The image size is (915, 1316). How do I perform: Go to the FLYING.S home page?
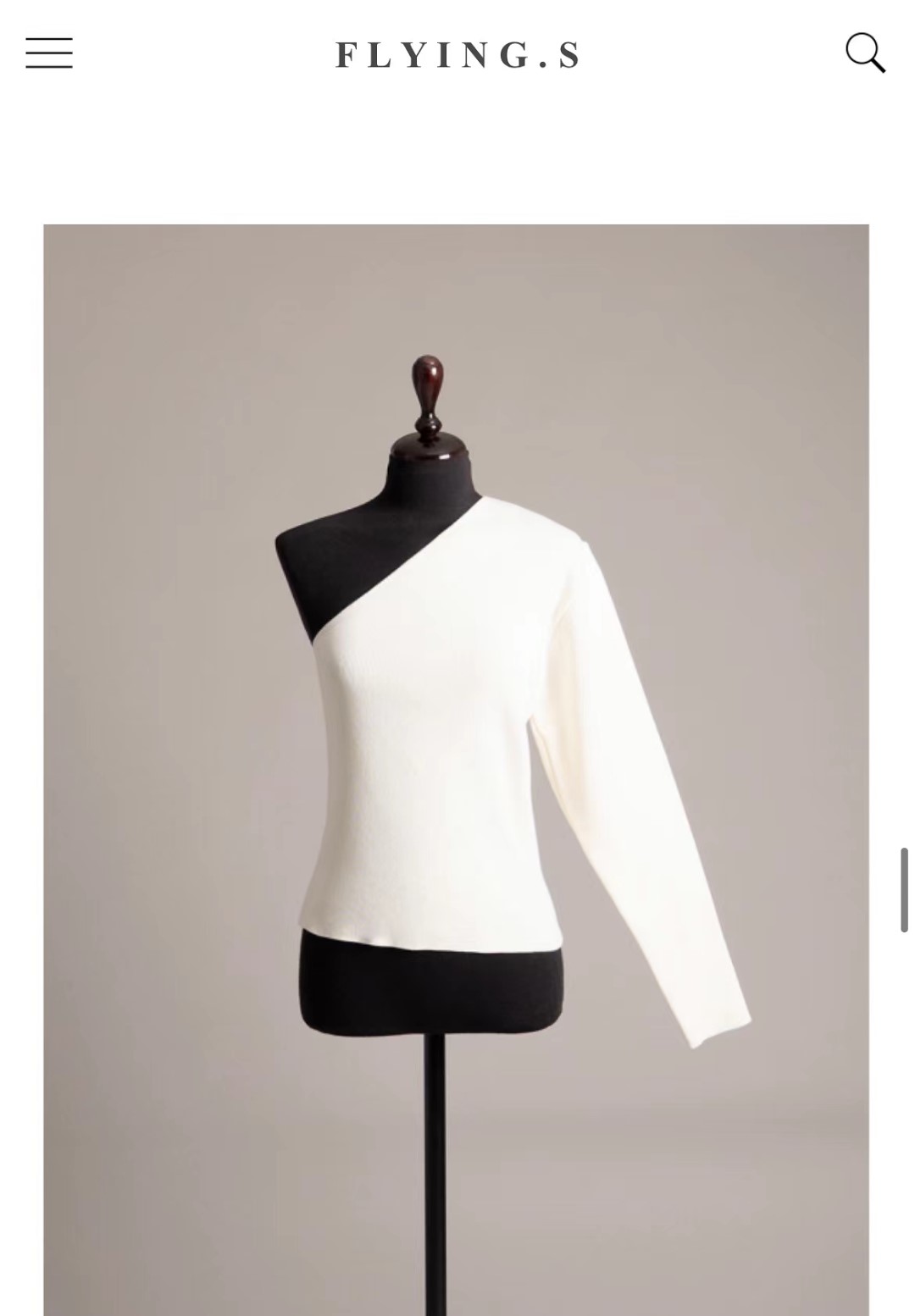(457, 55)
